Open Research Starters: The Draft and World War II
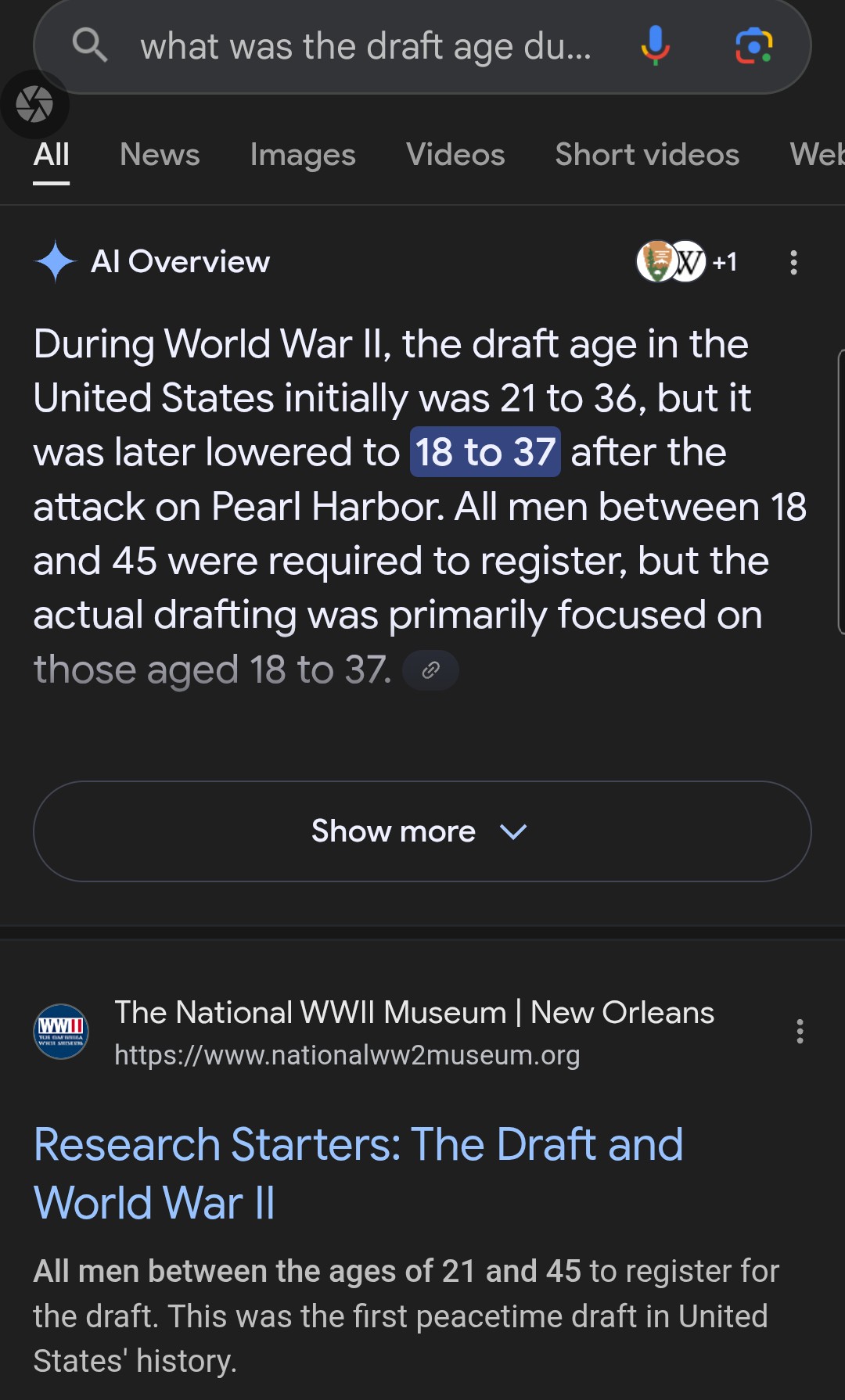 click(x=358, y=1173)
